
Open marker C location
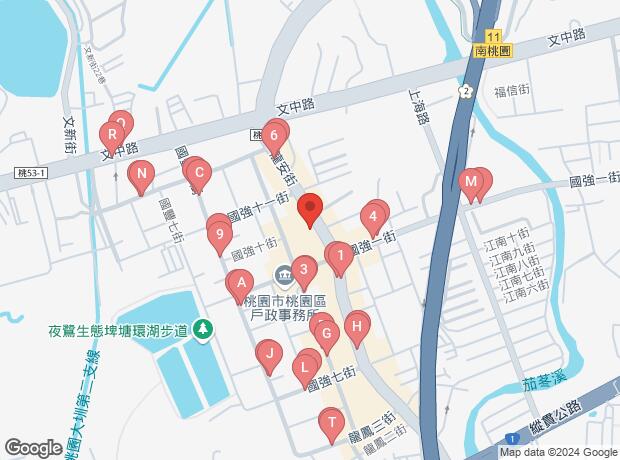coord(198,174)
